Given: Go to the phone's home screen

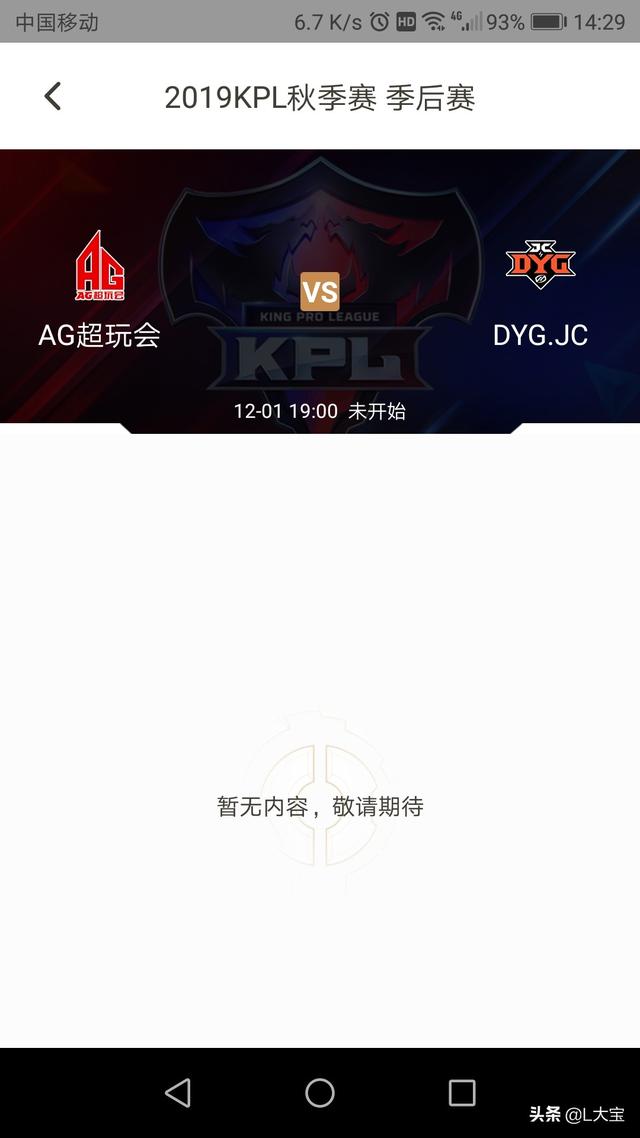Looking at the screenshot, I should (x=320, y=1092).
